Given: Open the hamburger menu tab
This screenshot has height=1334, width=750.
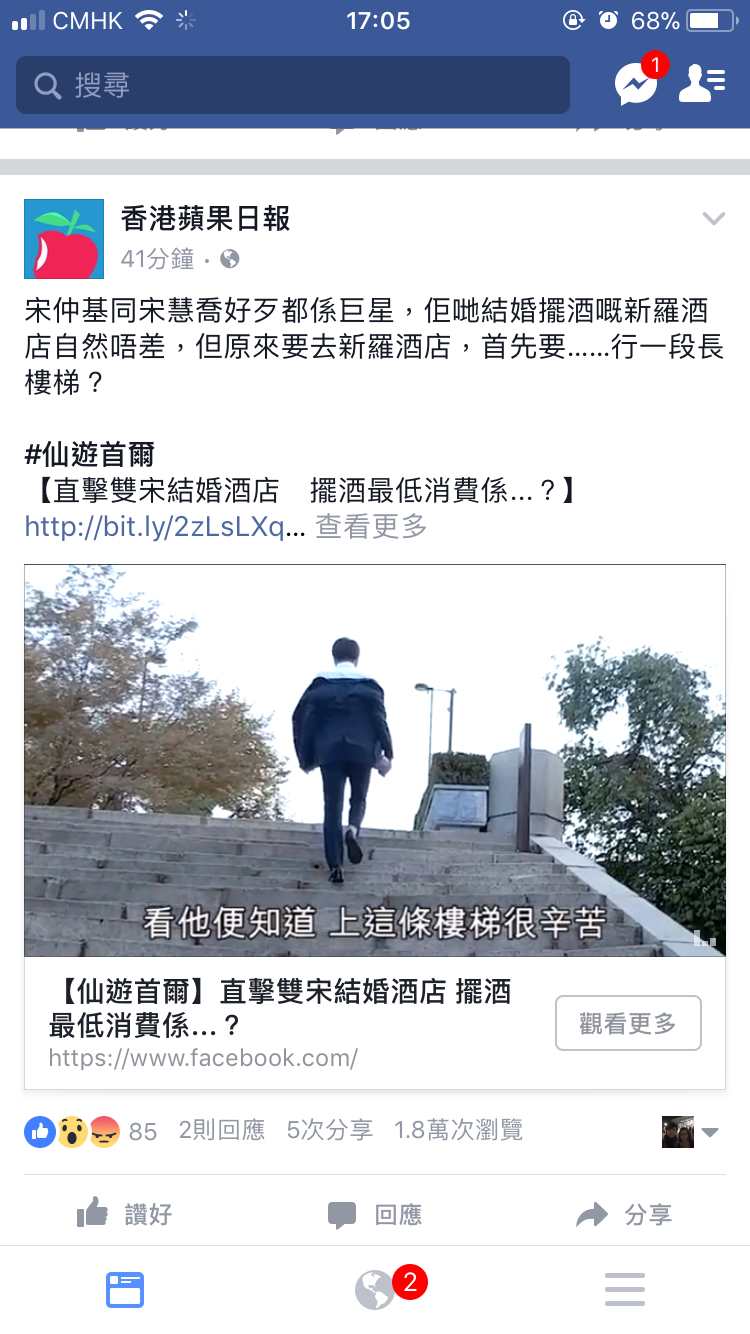Looking at the screenshot, I should coord(625,1289).
